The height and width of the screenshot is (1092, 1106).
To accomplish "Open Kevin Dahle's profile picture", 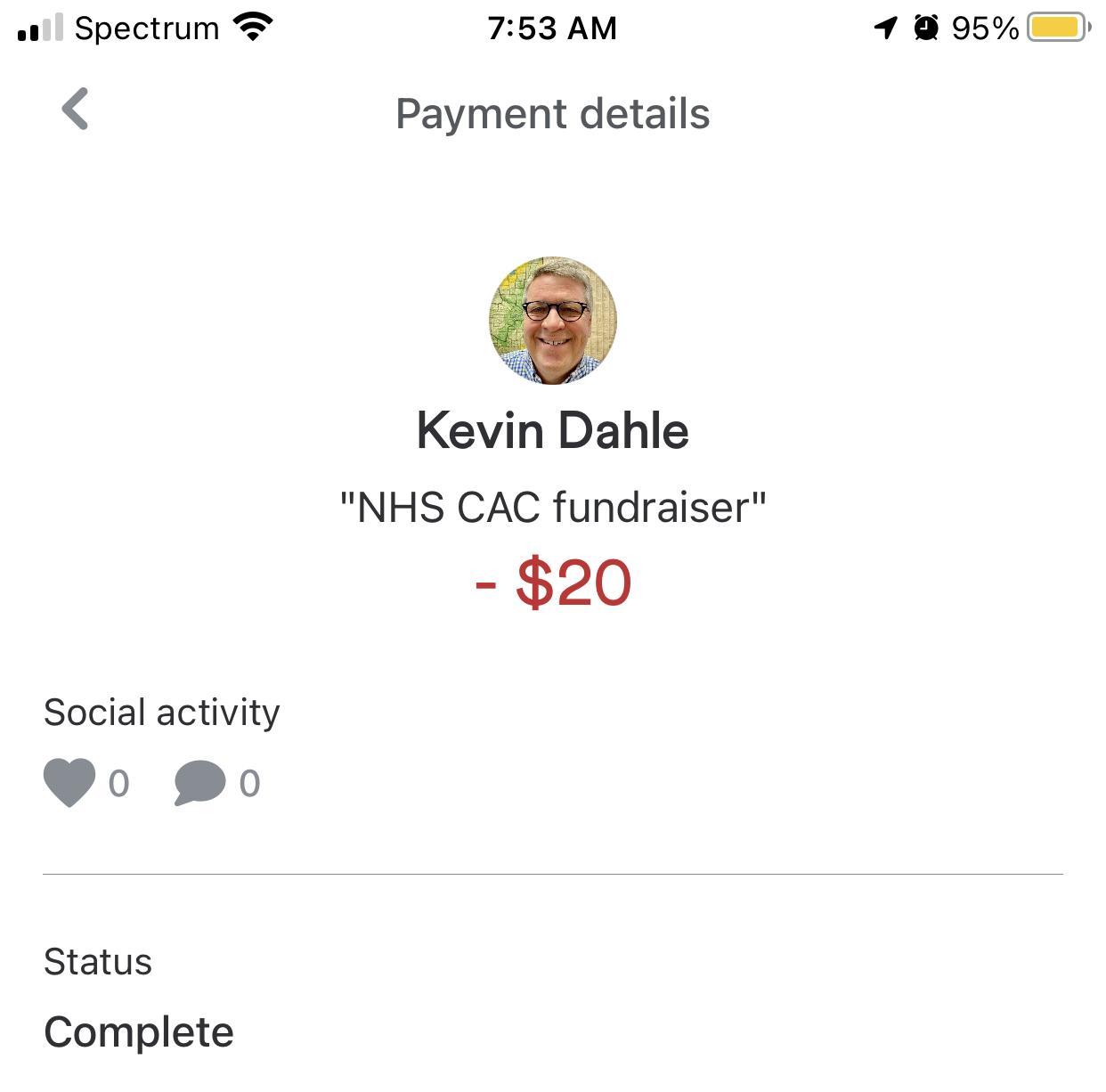I will (552, 321).
